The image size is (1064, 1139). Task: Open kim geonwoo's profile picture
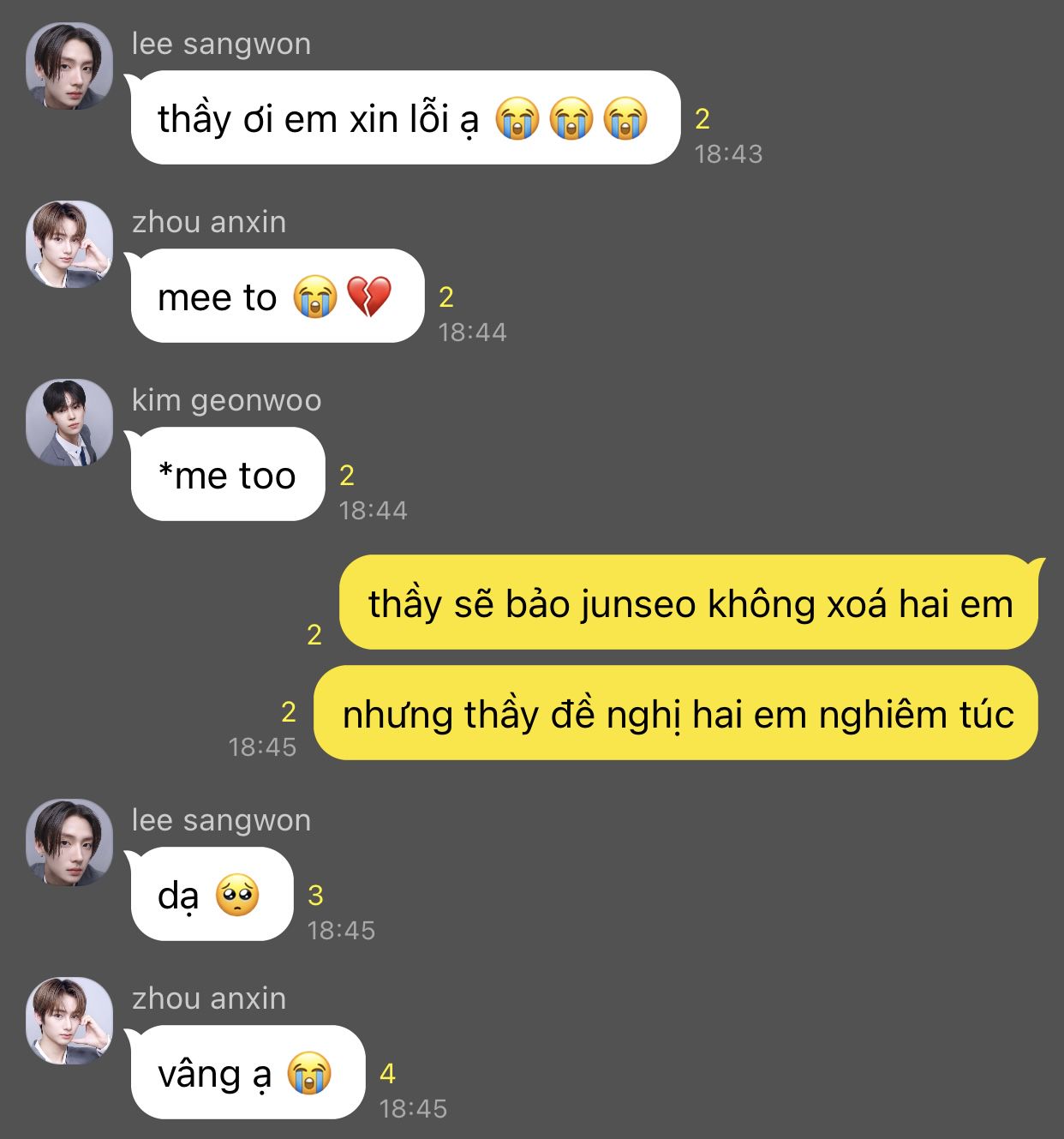point(69,423)
